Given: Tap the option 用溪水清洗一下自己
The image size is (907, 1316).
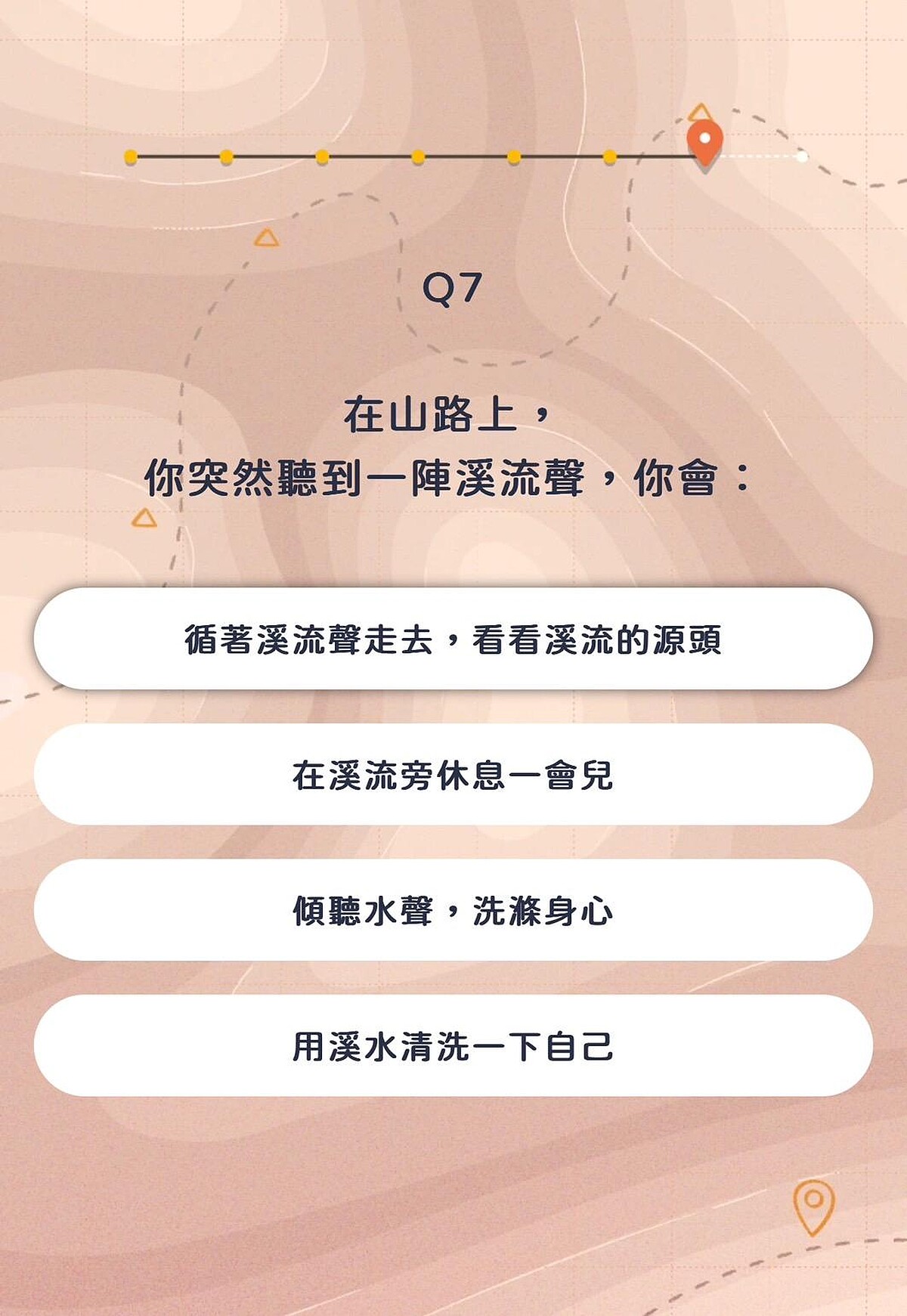Looking at the screenshot, I should [453, 1046].
